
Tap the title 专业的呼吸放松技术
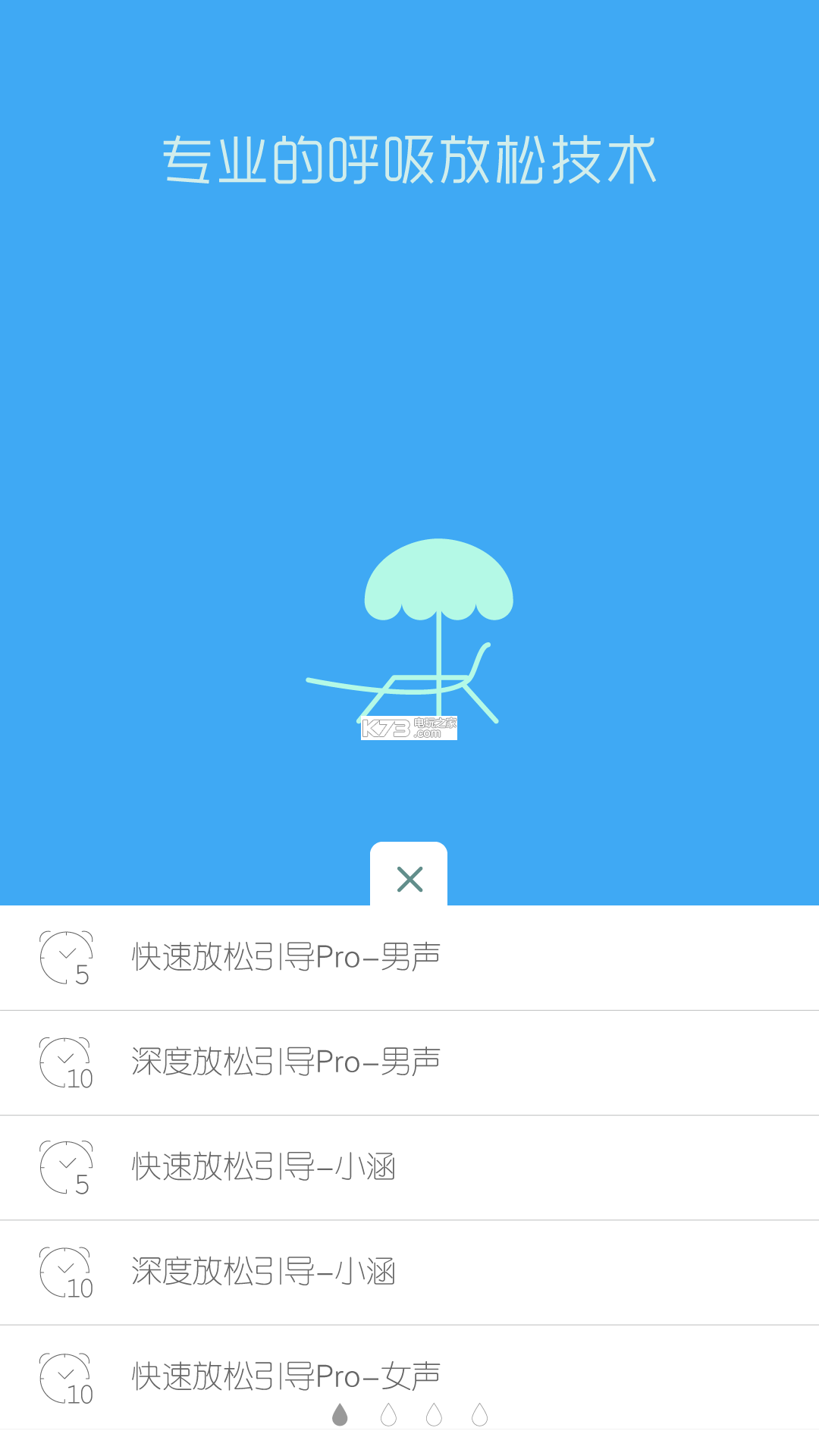409,157
